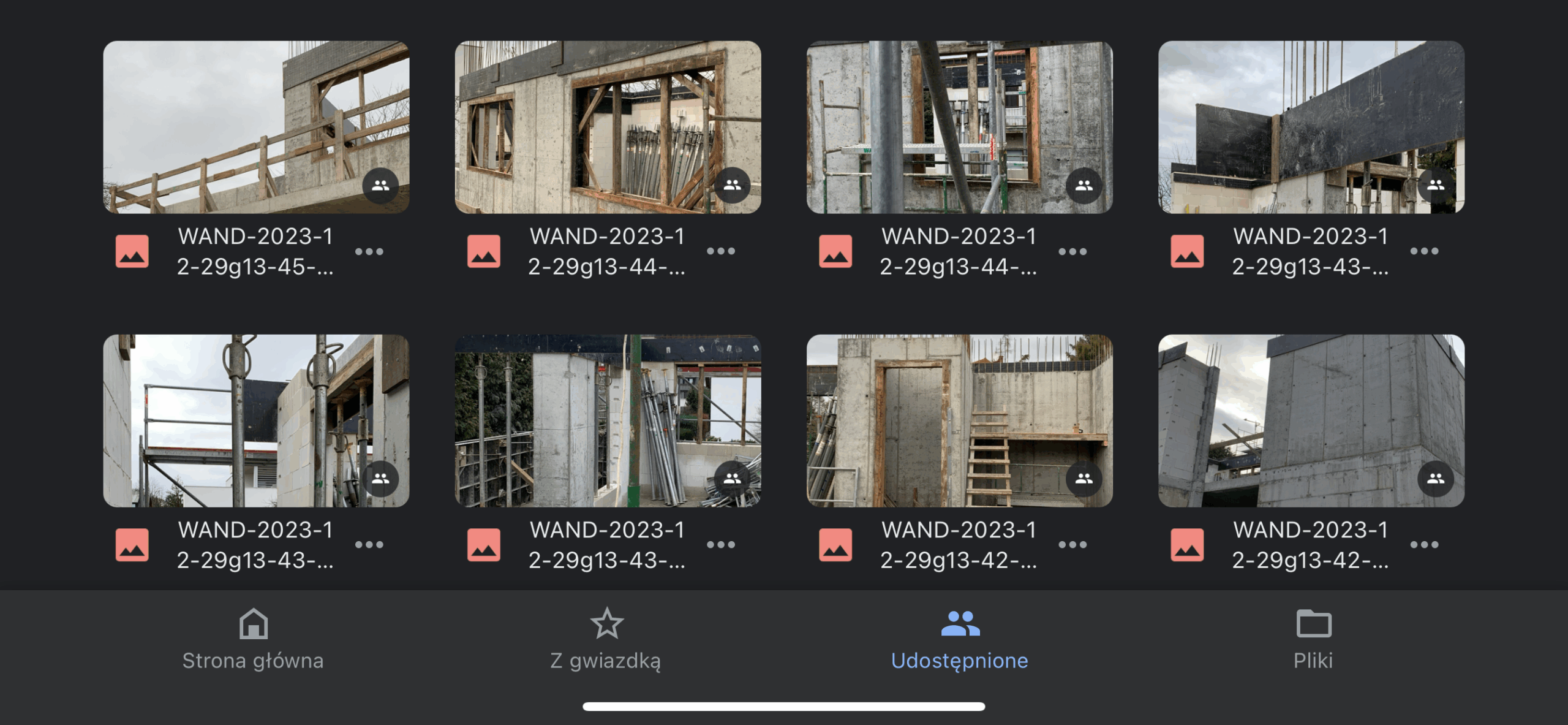Viewport: 1568px width, 725px height.
Task: View the photo of the black formwork corner against the sky
Action: [1311, 127]
